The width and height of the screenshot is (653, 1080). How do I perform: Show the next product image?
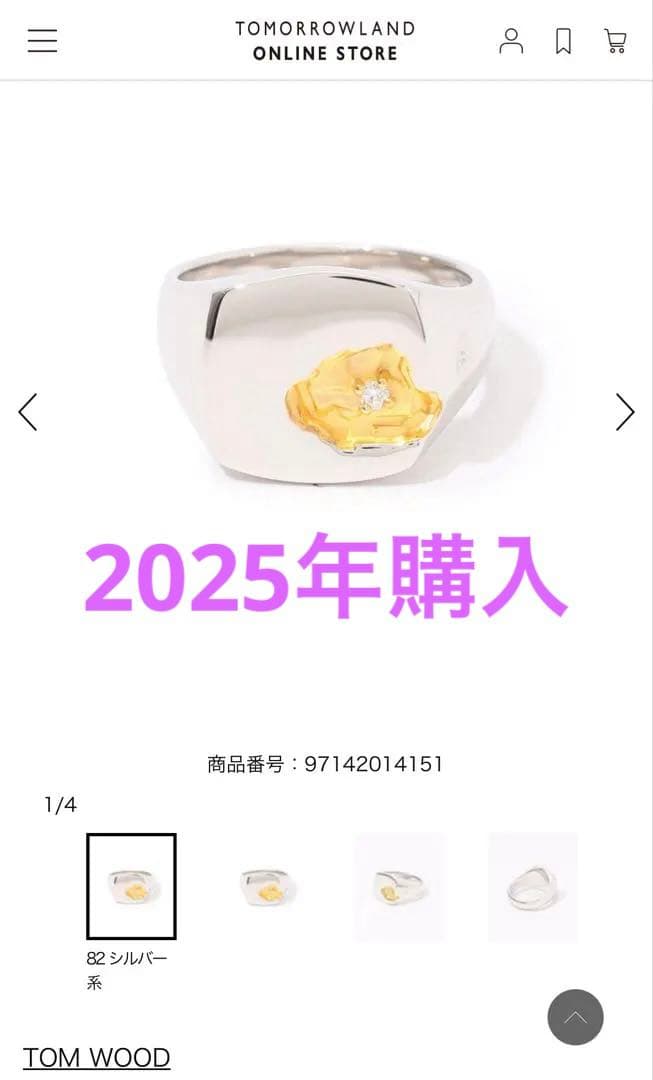pyautogui.click(x=625, y=412)
